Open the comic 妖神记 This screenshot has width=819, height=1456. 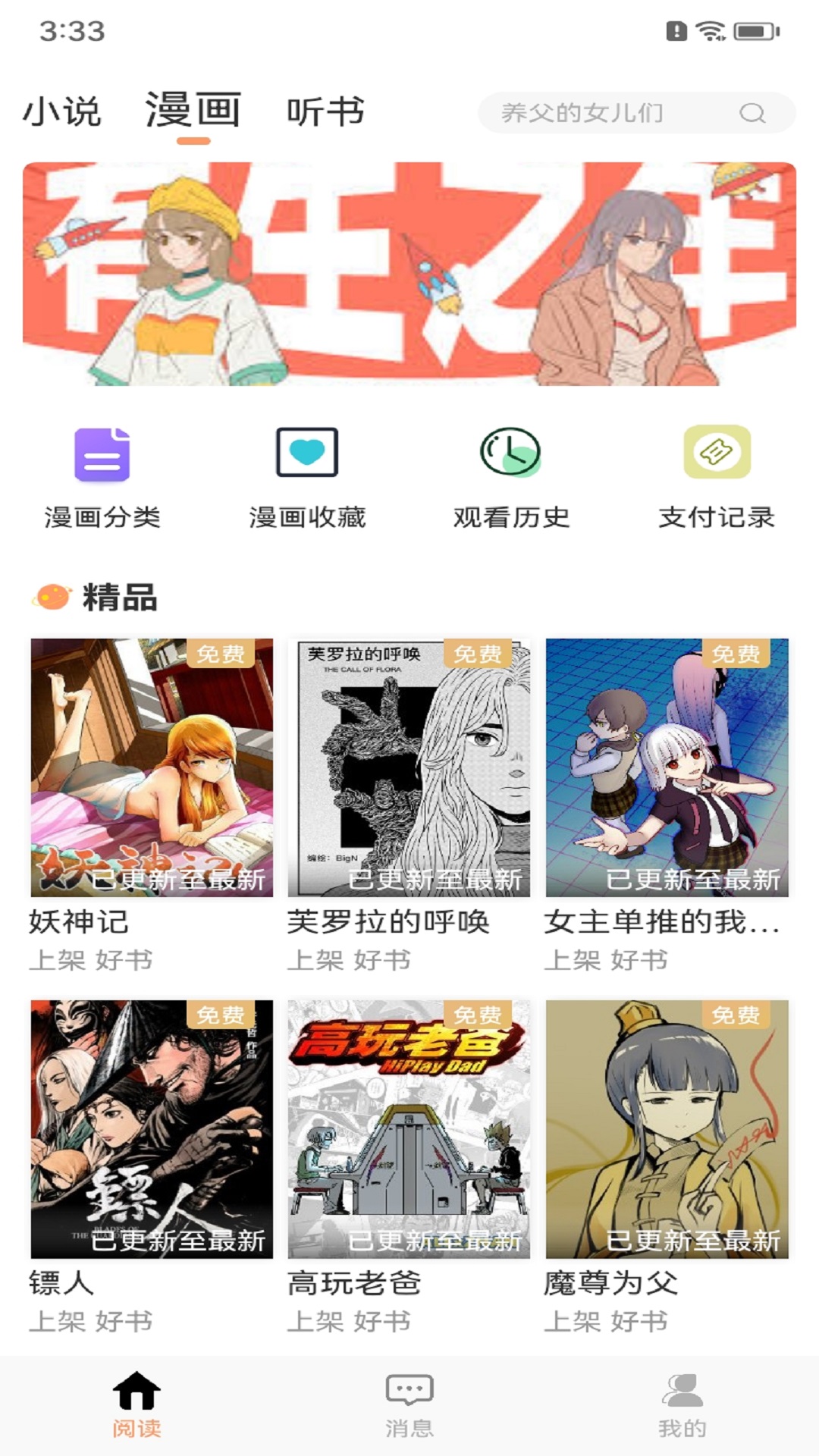[x=152, y=767]
